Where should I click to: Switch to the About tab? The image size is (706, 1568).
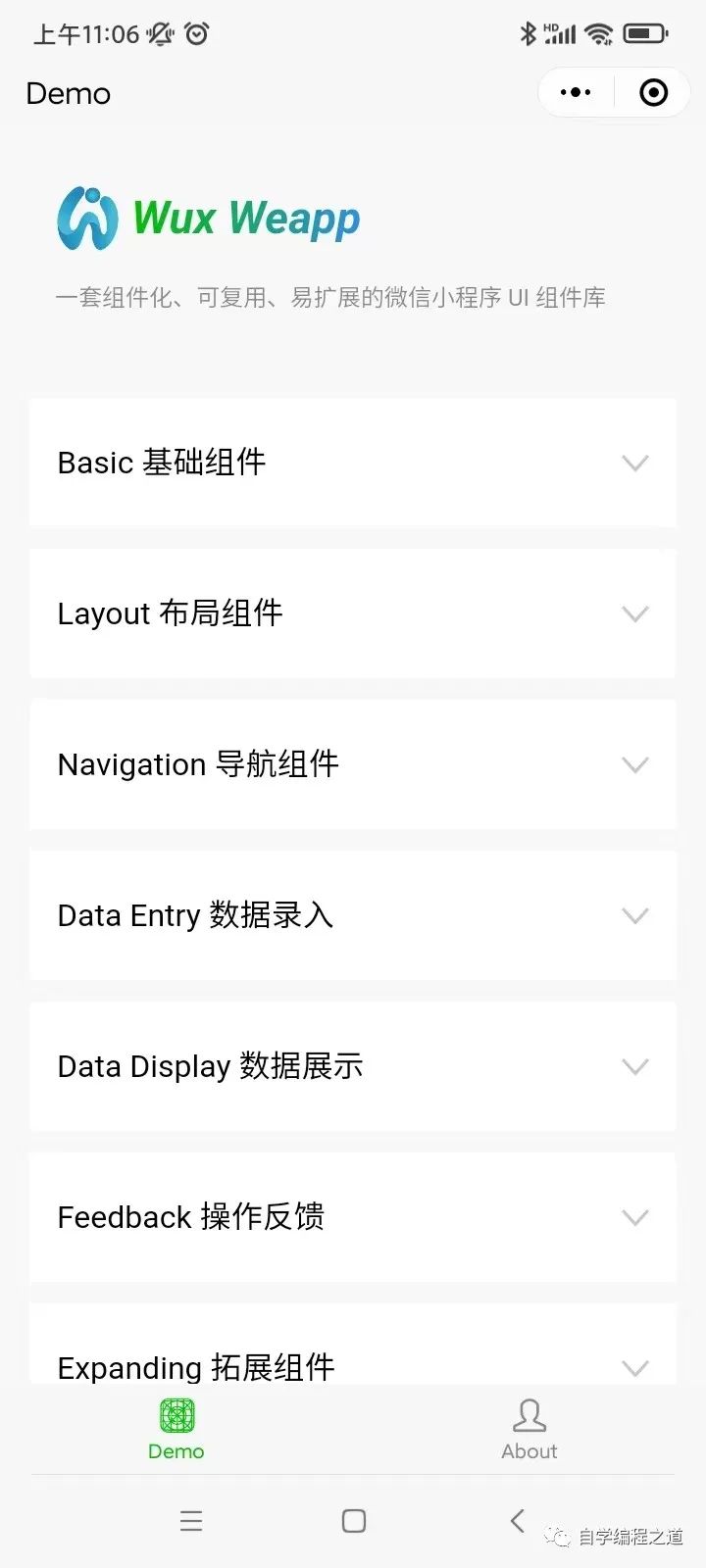[529, 1431]
